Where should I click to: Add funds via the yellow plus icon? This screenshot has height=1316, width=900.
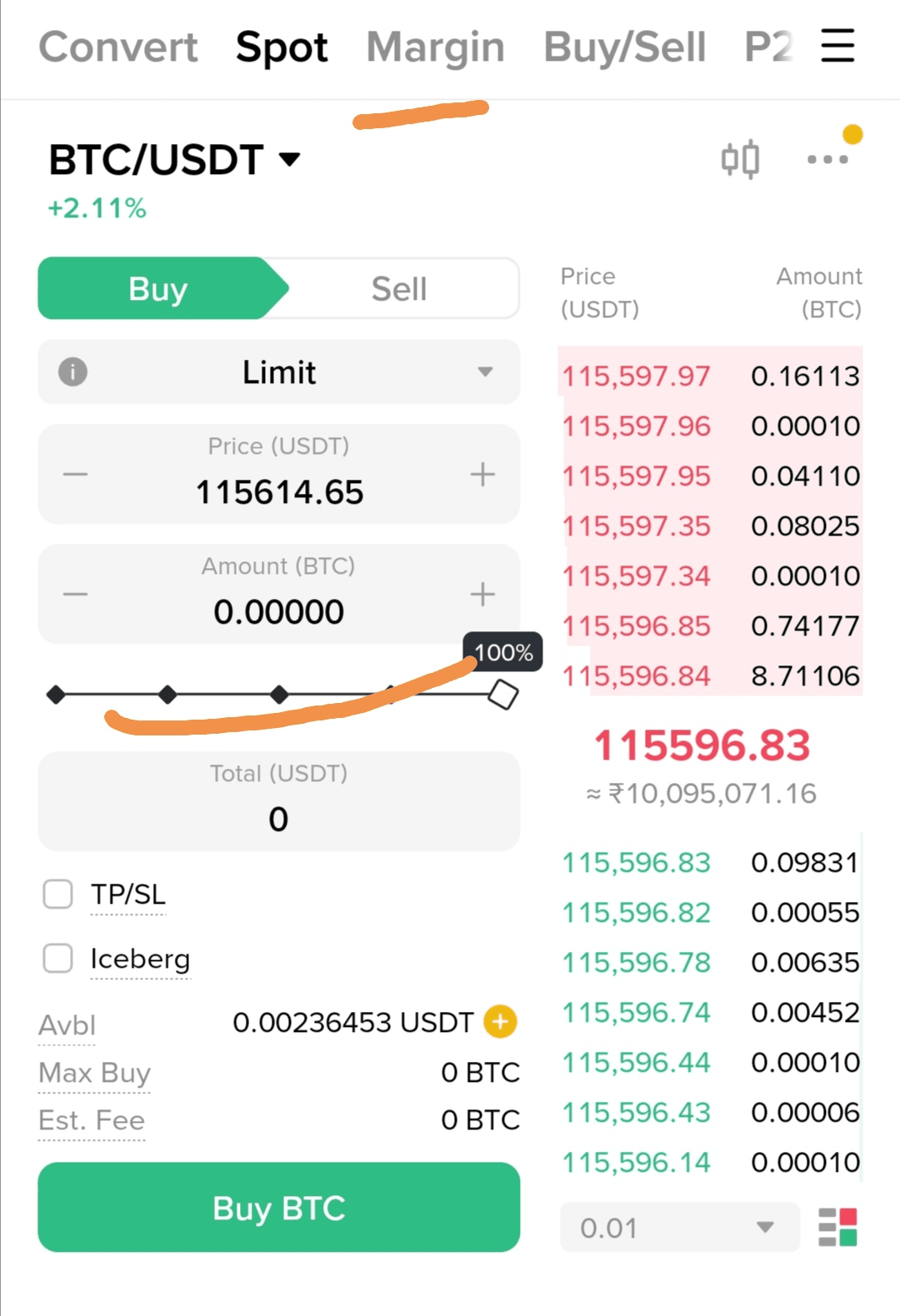point(500,1021)
